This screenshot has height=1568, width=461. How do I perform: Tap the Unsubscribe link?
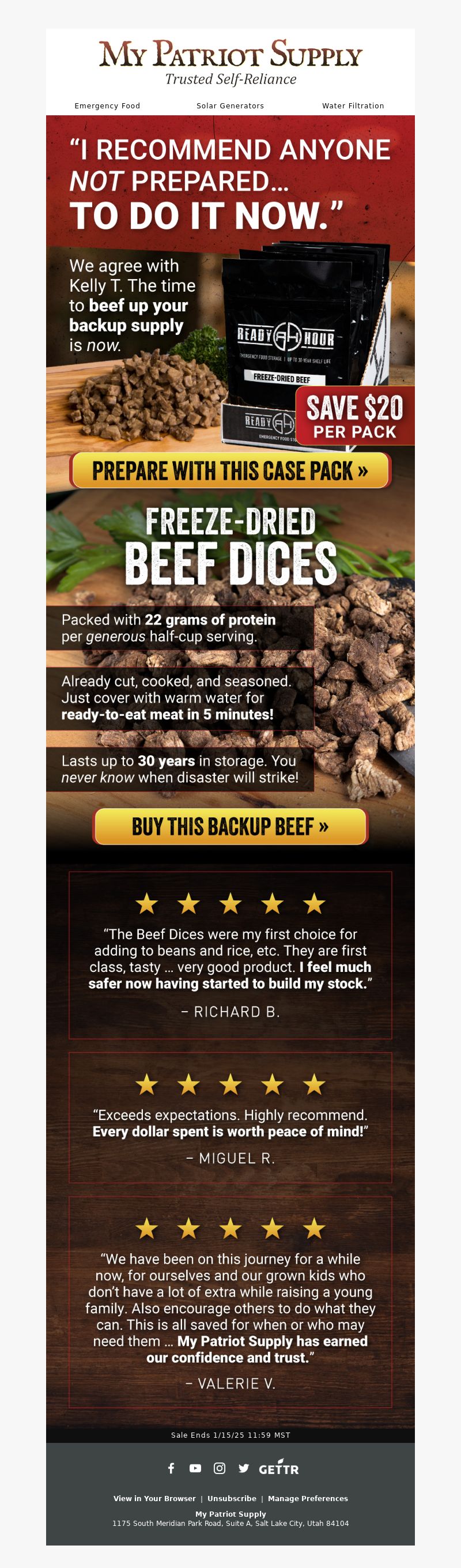click(x=232, y=1499)
